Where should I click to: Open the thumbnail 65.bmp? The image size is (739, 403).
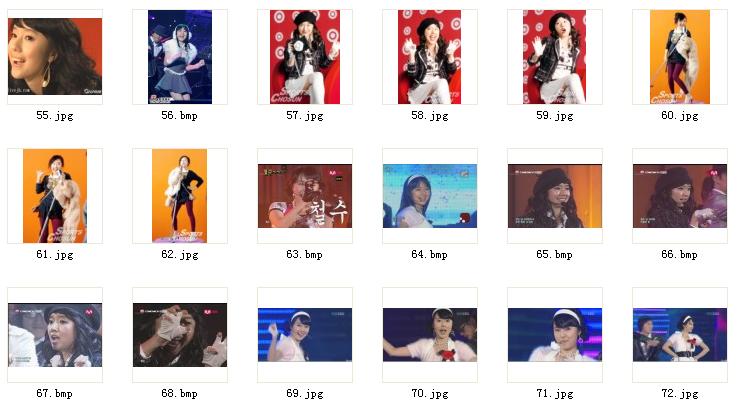[554, 196]
